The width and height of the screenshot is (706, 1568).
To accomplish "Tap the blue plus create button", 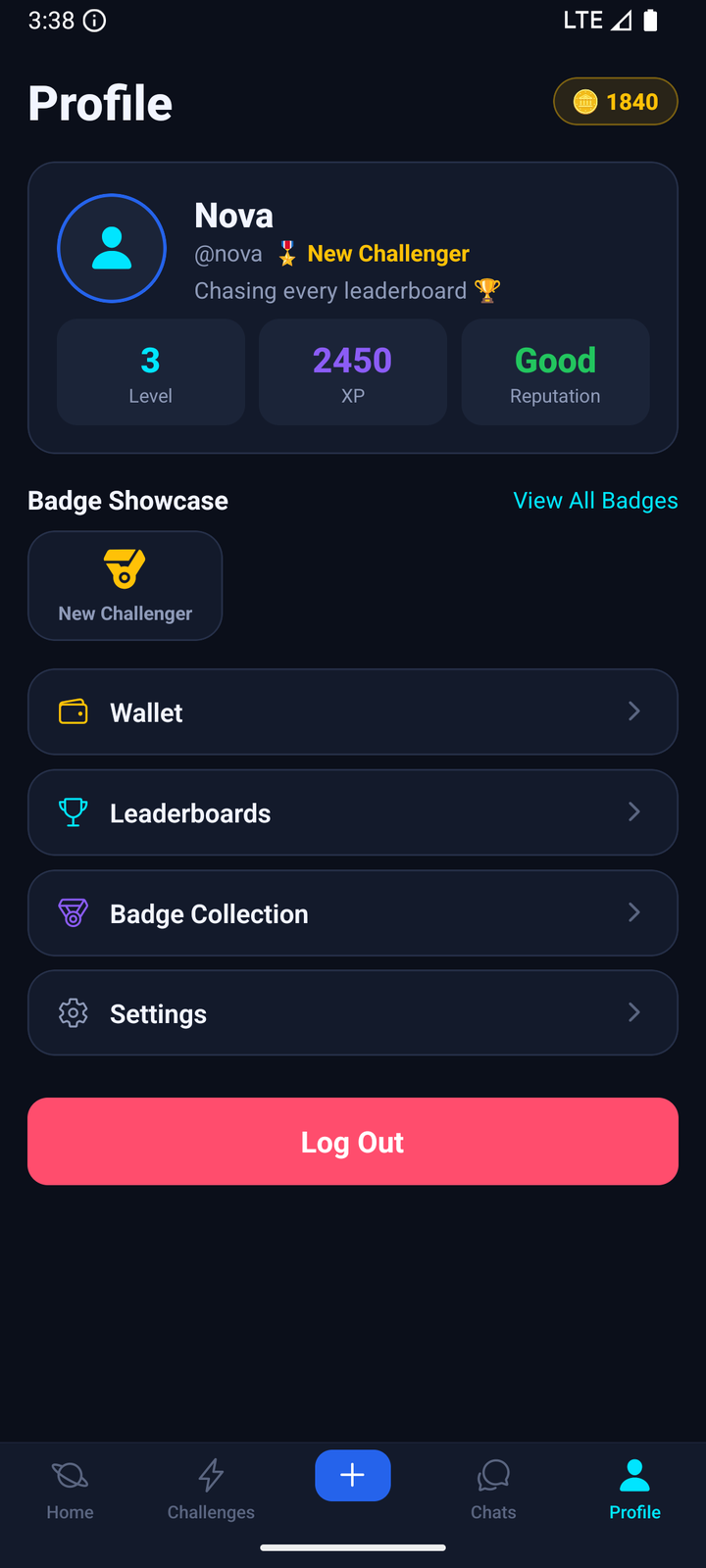I will click(353, 1475).
